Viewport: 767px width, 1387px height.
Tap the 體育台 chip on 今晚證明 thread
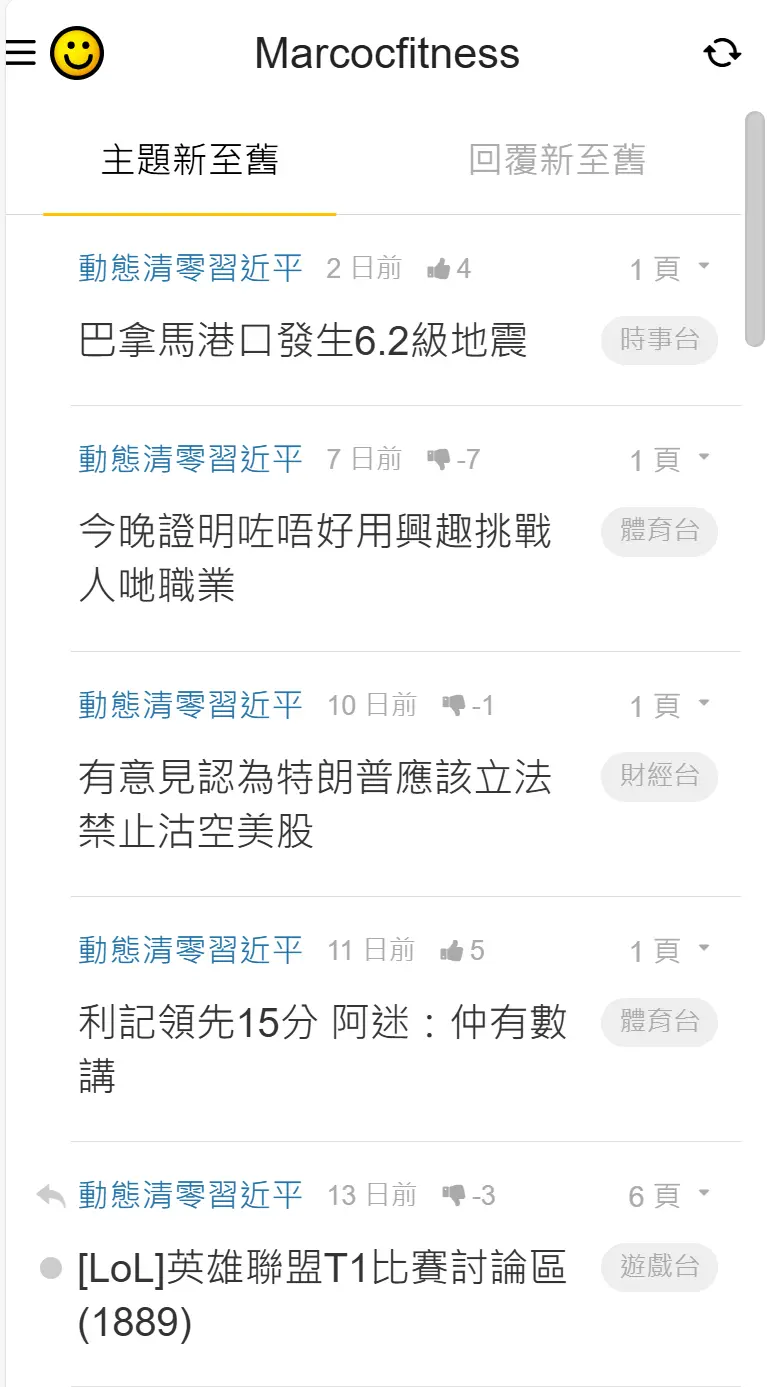pyautogui.click(x=659, y=531)
